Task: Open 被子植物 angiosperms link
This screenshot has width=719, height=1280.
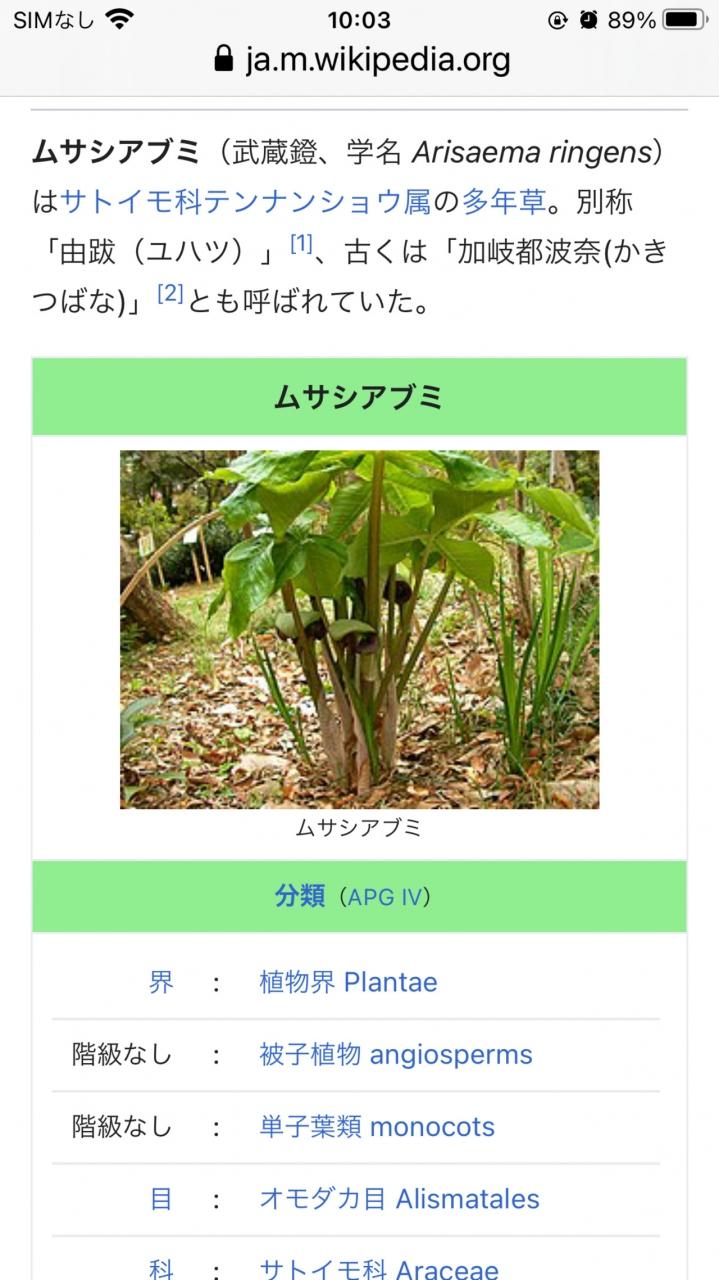Action: [396, 1054]
